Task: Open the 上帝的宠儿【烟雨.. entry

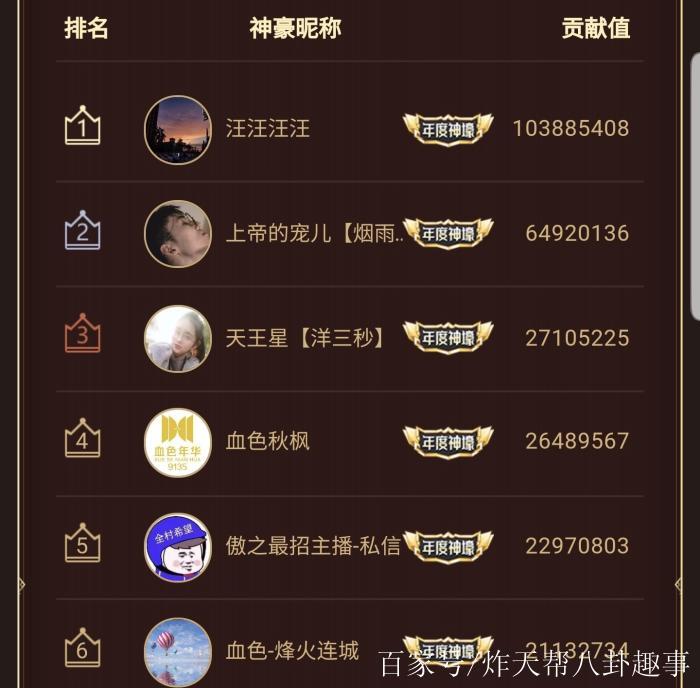Action: [314, 234]
